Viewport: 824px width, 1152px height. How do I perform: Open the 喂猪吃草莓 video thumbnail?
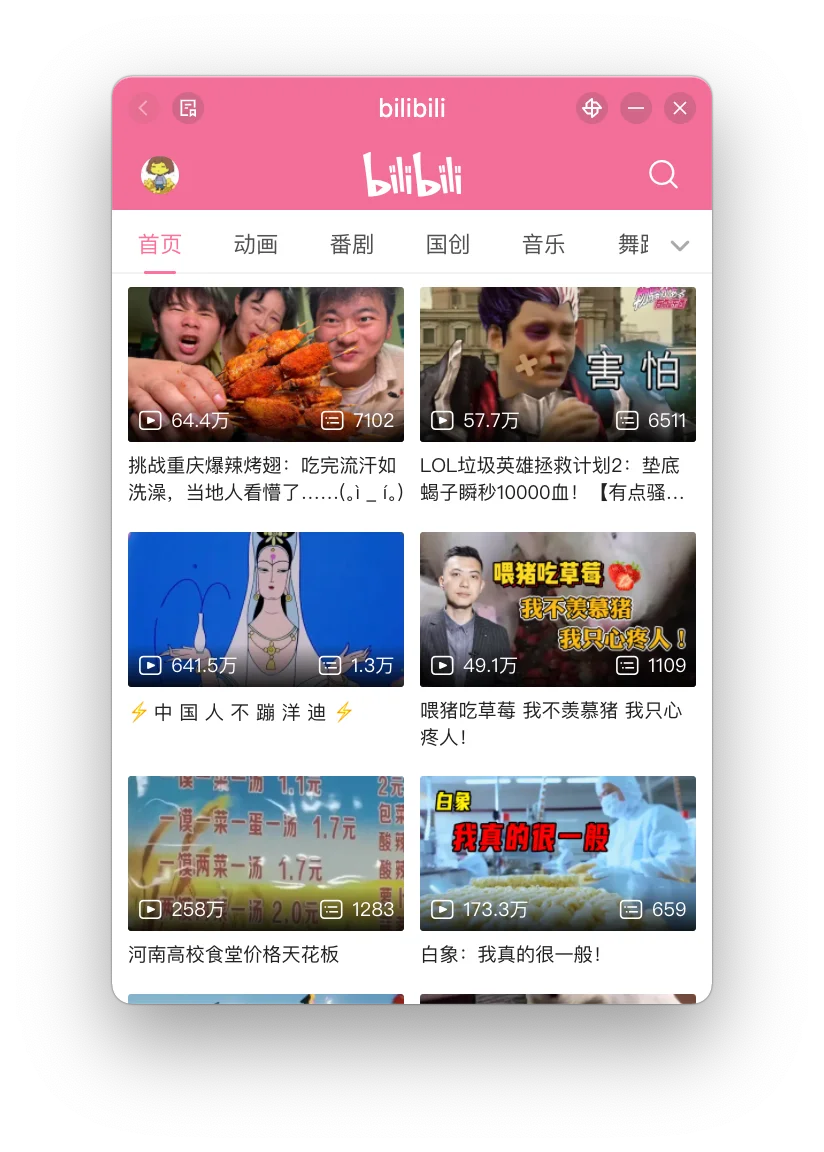[x=557, y=609]
